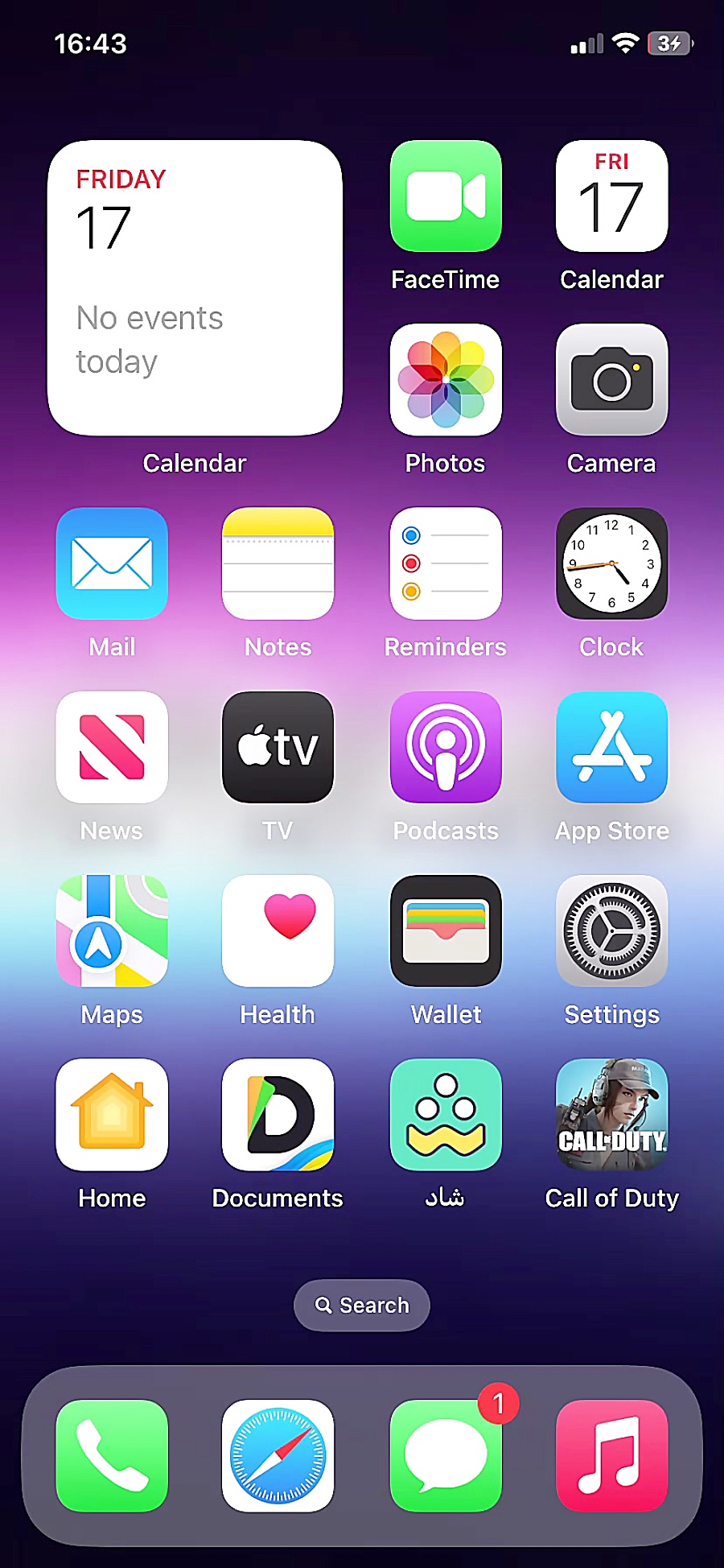Open the Wallet app

click(x=446, y=930)
